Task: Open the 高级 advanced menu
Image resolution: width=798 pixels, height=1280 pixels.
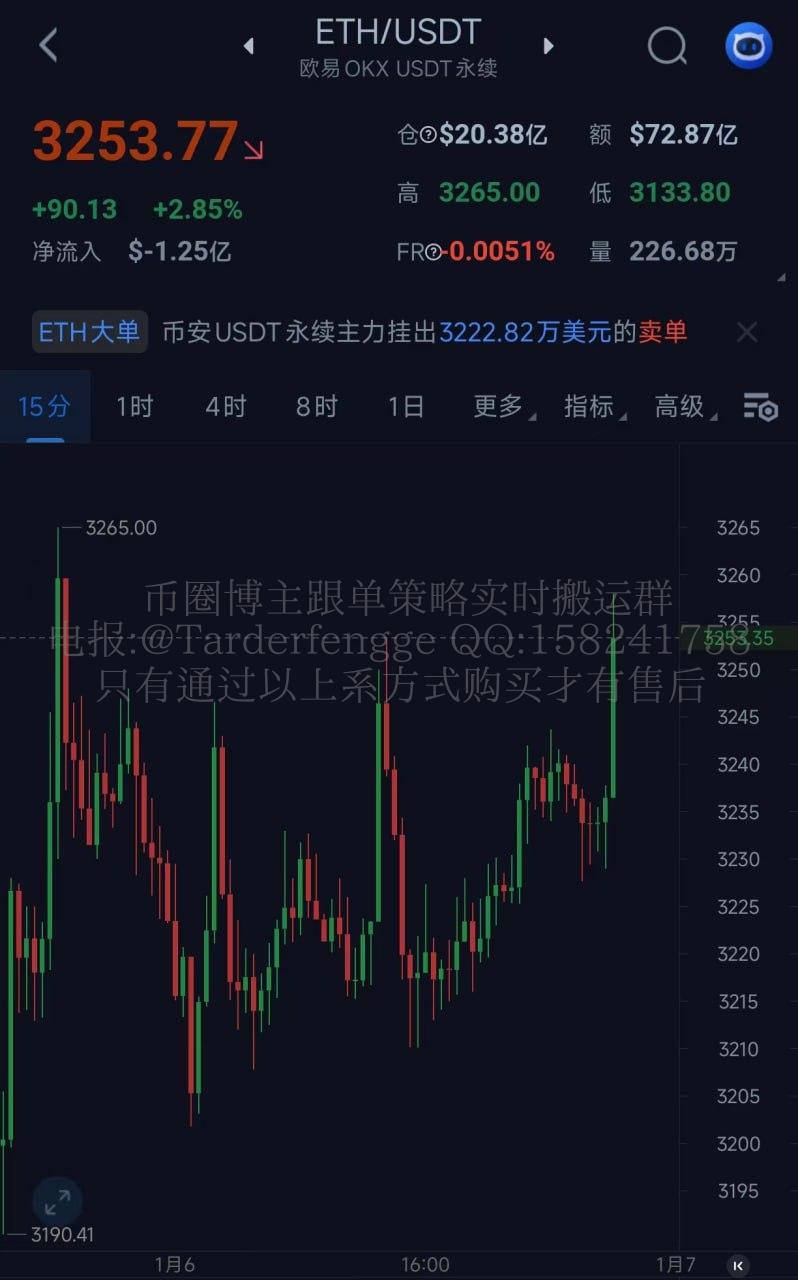Action: click(682, 407)
